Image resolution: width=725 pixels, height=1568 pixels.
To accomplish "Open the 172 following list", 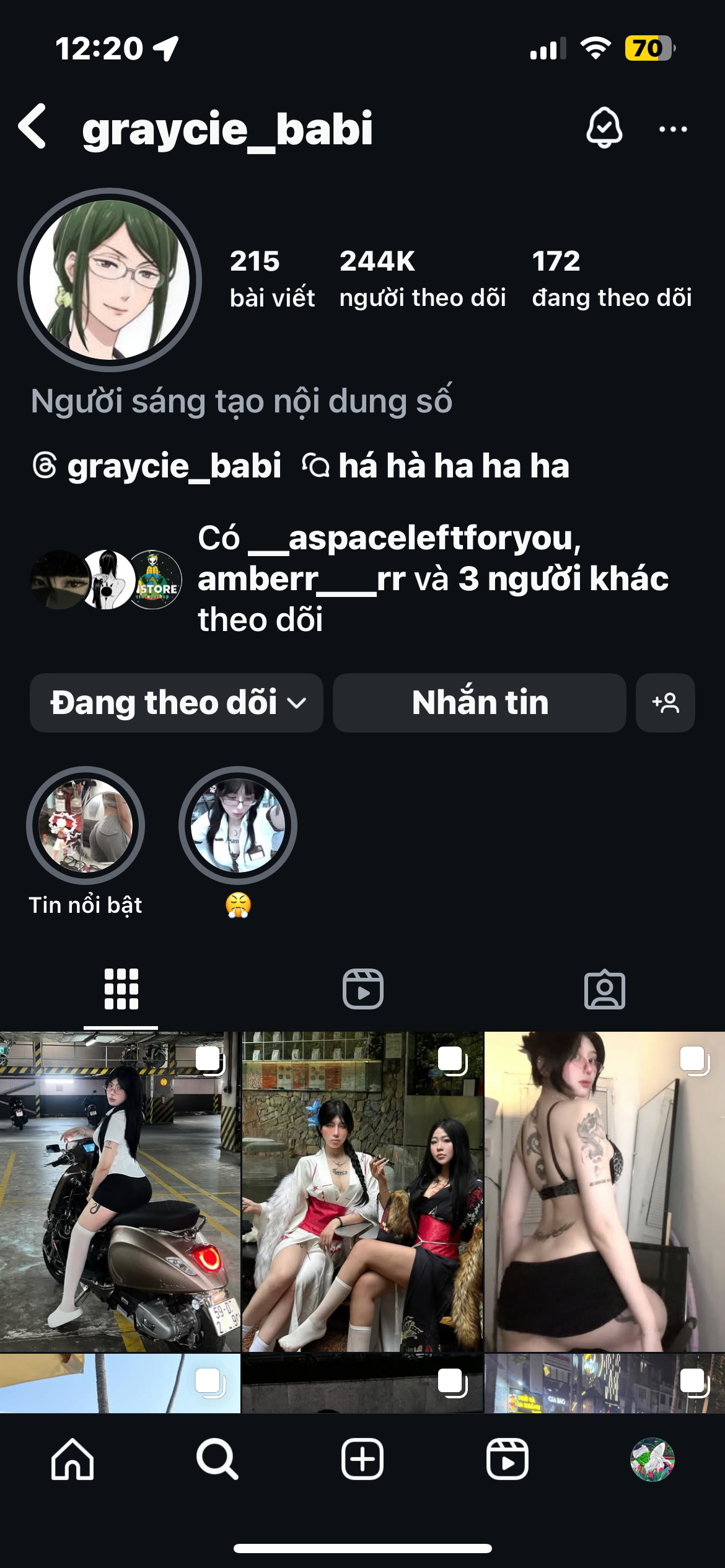I will [x=611, y=278].
